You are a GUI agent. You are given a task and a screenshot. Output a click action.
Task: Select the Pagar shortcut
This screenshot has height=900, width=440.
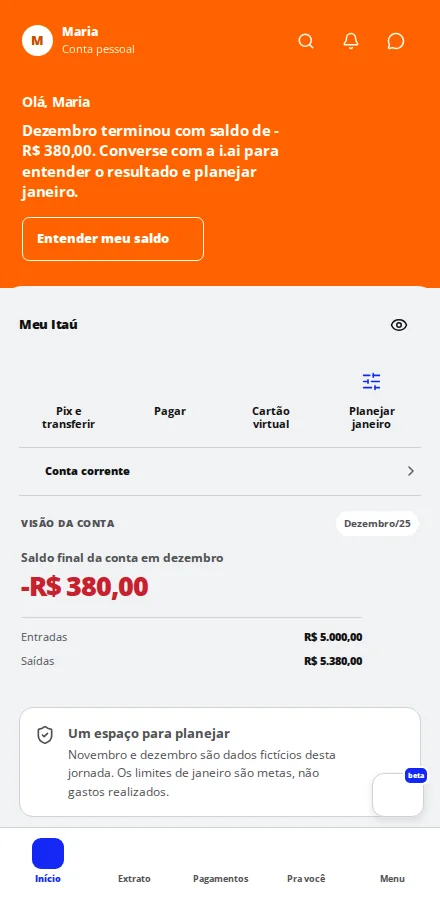170,400
